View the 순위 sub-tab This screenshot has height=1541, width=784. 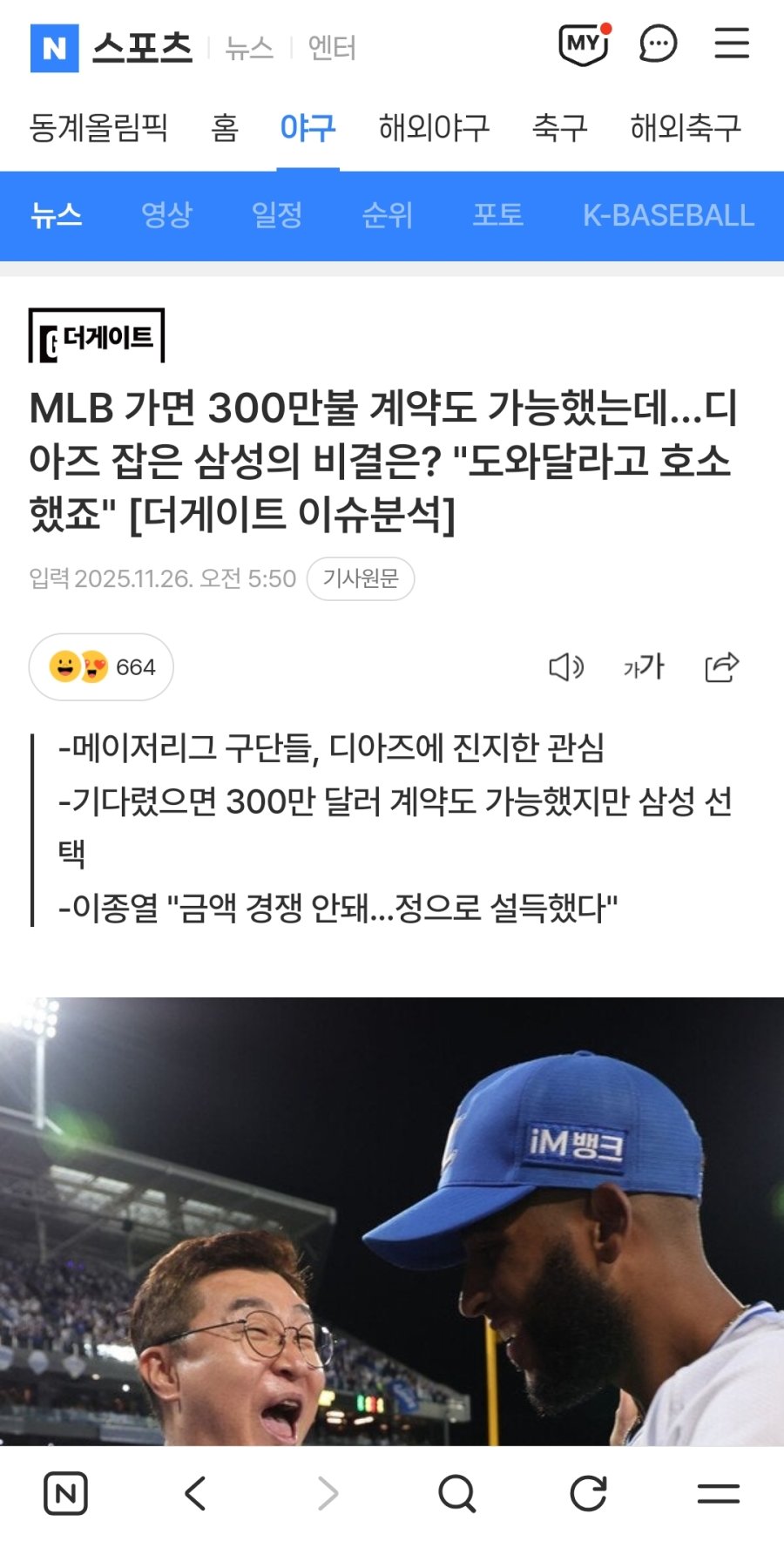click(388, 215)
